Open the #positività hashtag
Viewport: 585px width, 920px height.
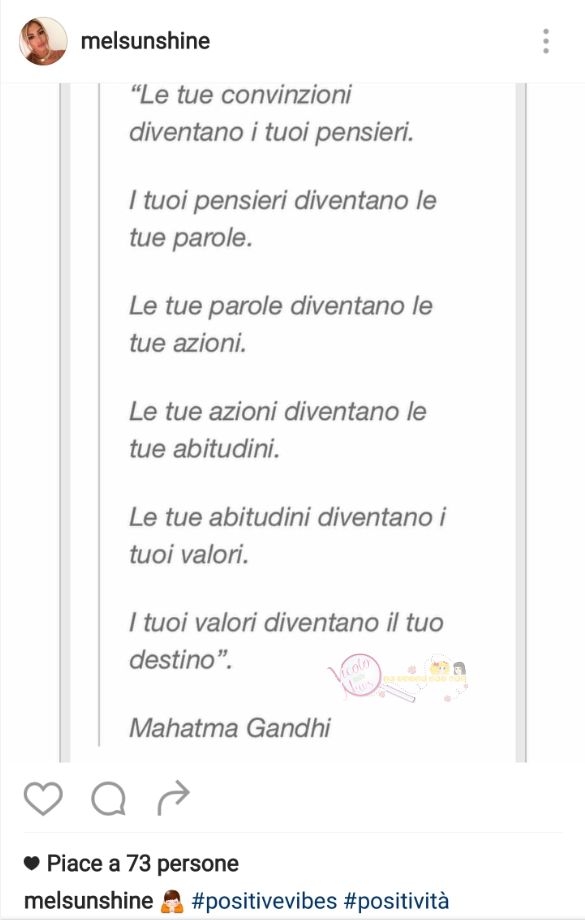396,901
